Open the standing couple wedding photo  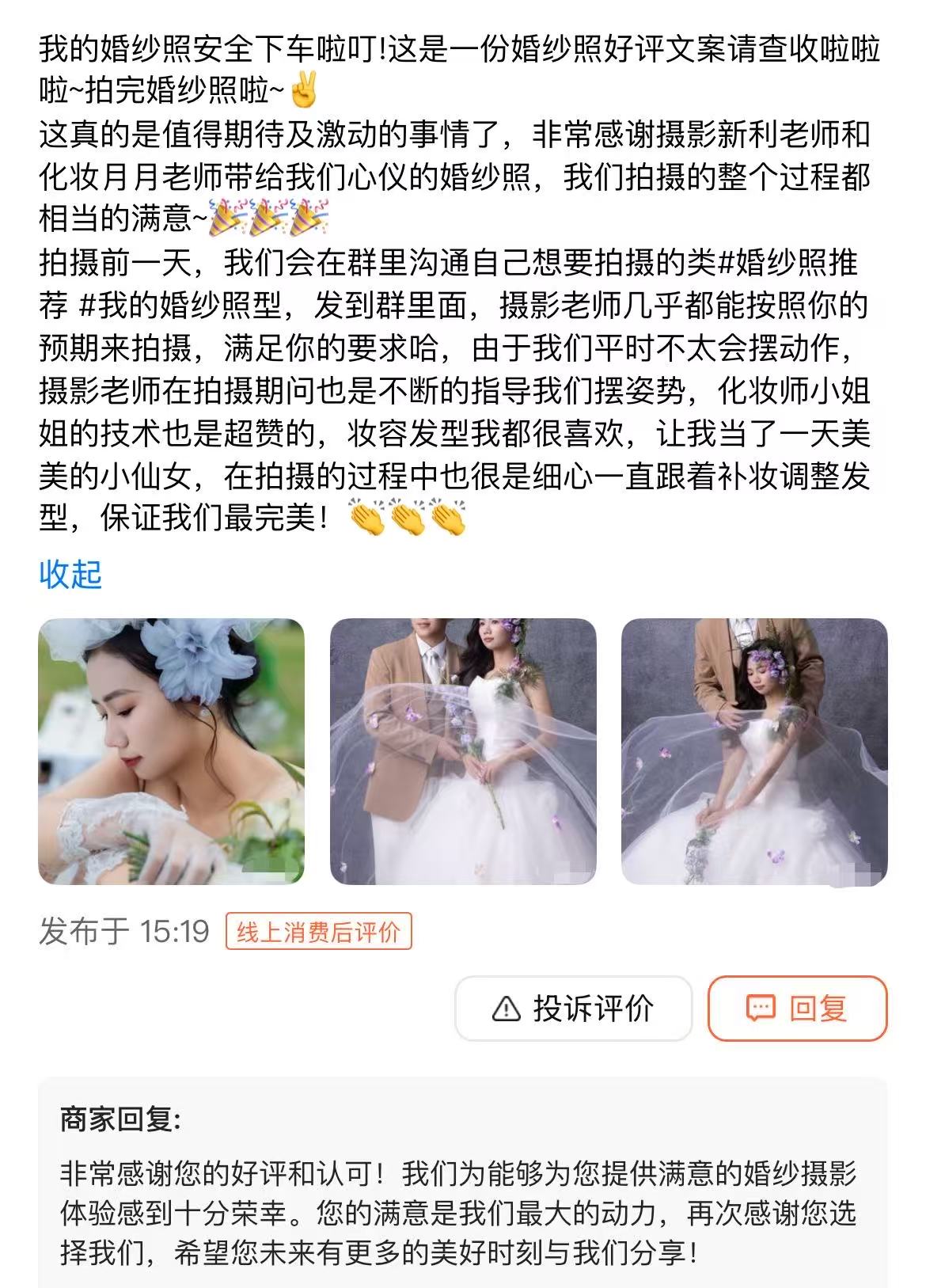click(462, 750)
